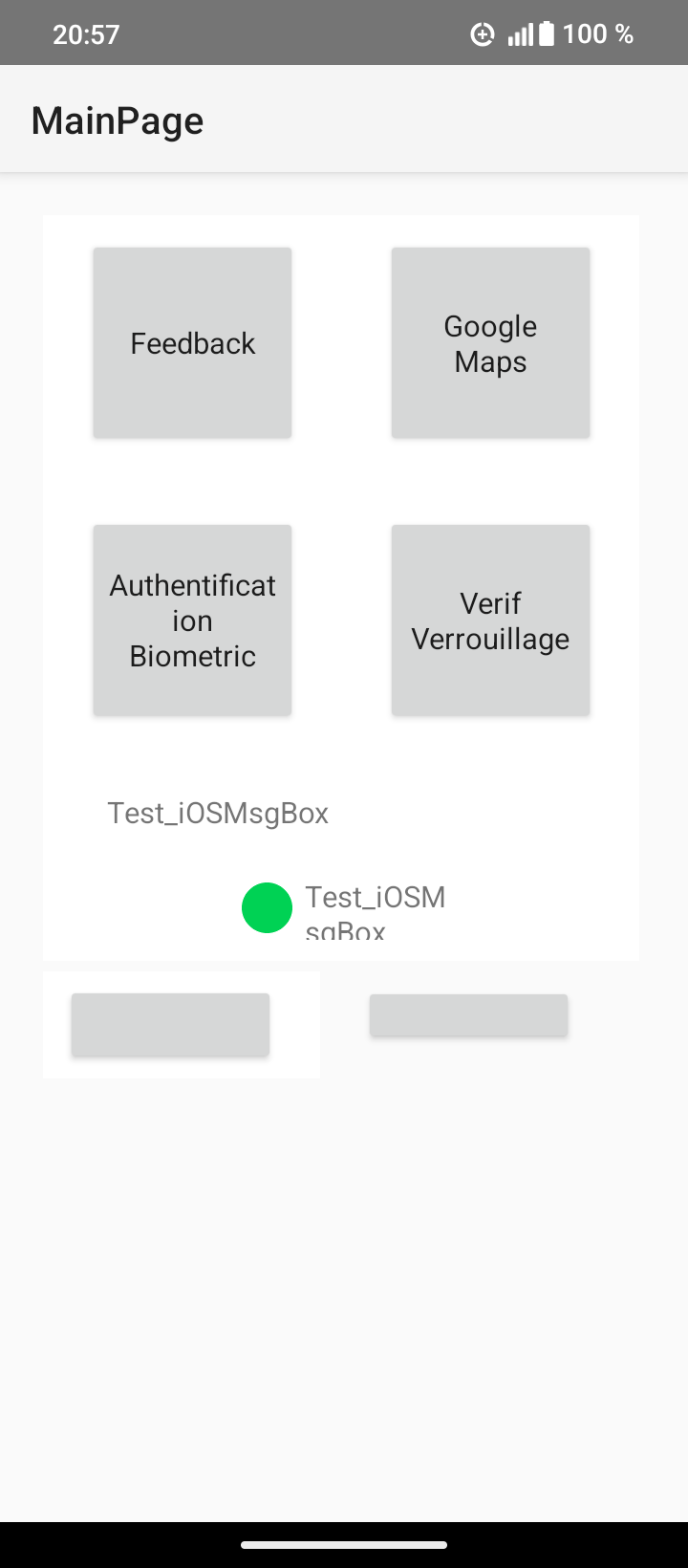The width and height of the screenshot is (688, 1568).
Task: Open the Feedback button
Action: pyautogui.click(x=192, y=343)
